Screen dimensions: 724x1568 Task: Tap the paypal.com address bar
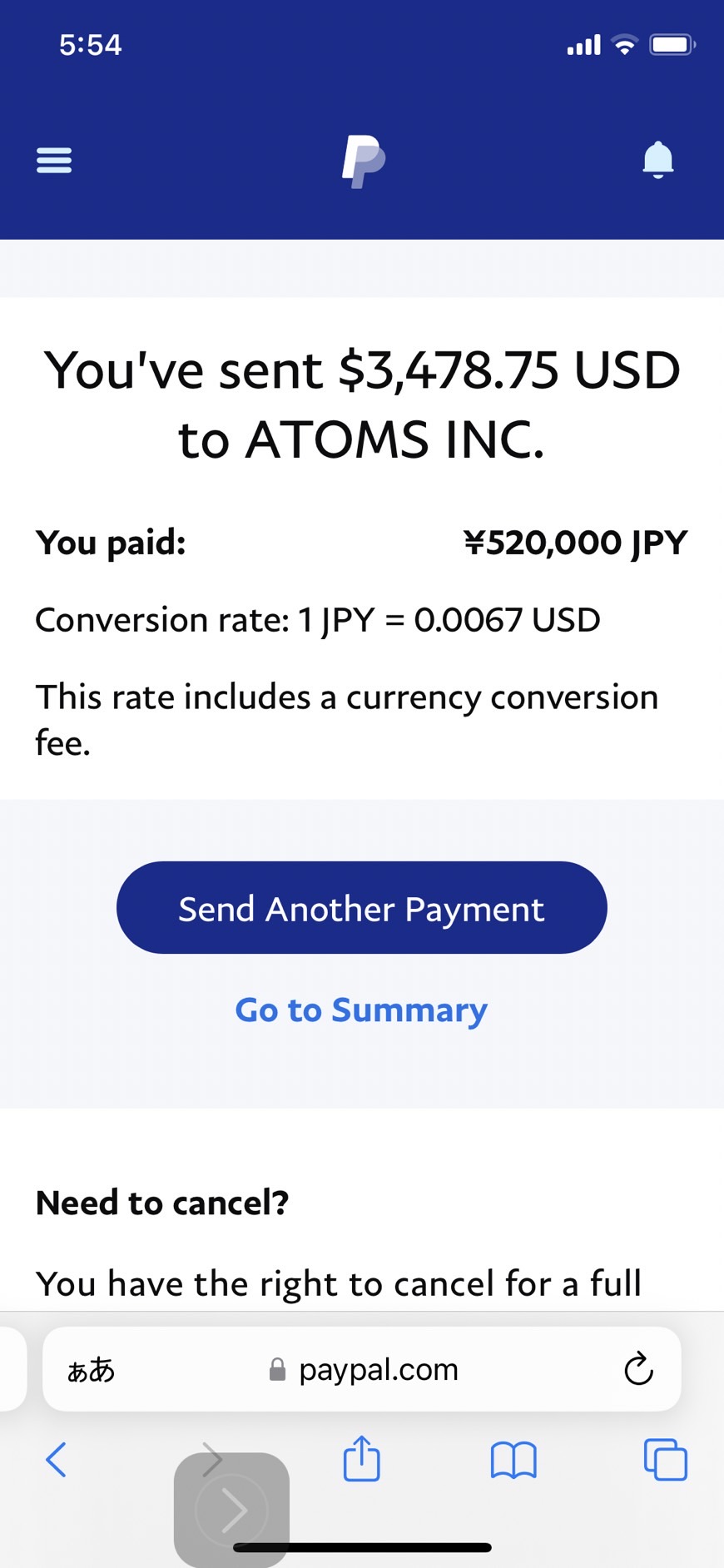tap(362, 1369)
